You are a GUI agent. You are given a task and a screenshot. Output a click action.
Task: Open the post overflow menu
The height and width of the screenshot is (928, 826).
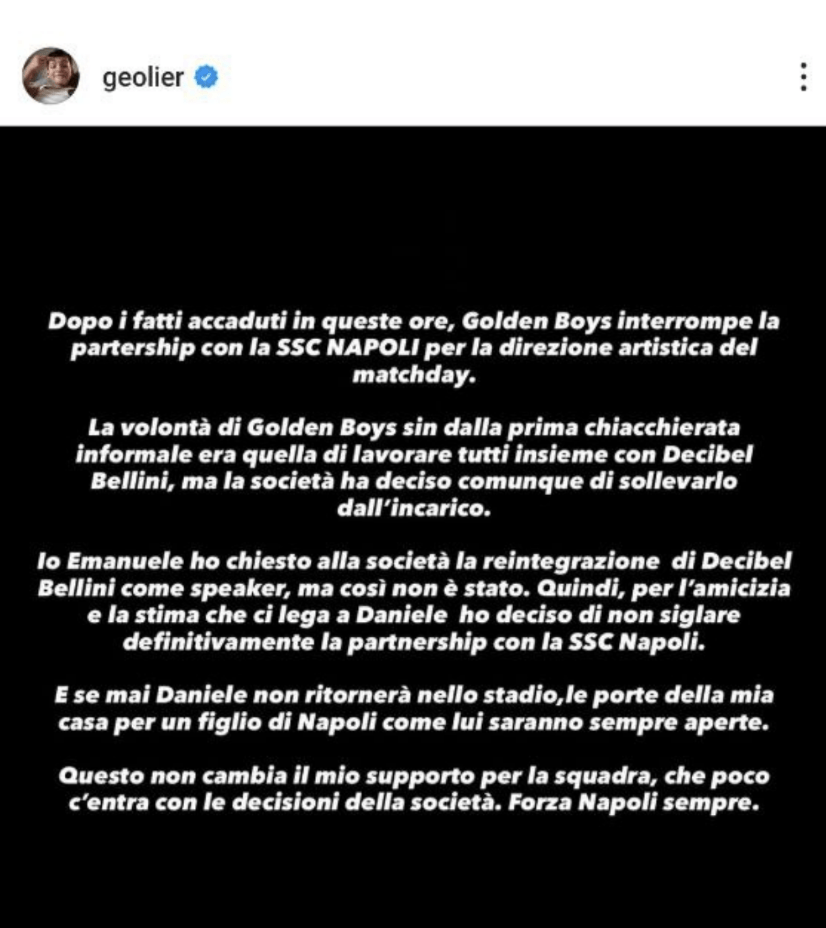(x=803, y=77)
